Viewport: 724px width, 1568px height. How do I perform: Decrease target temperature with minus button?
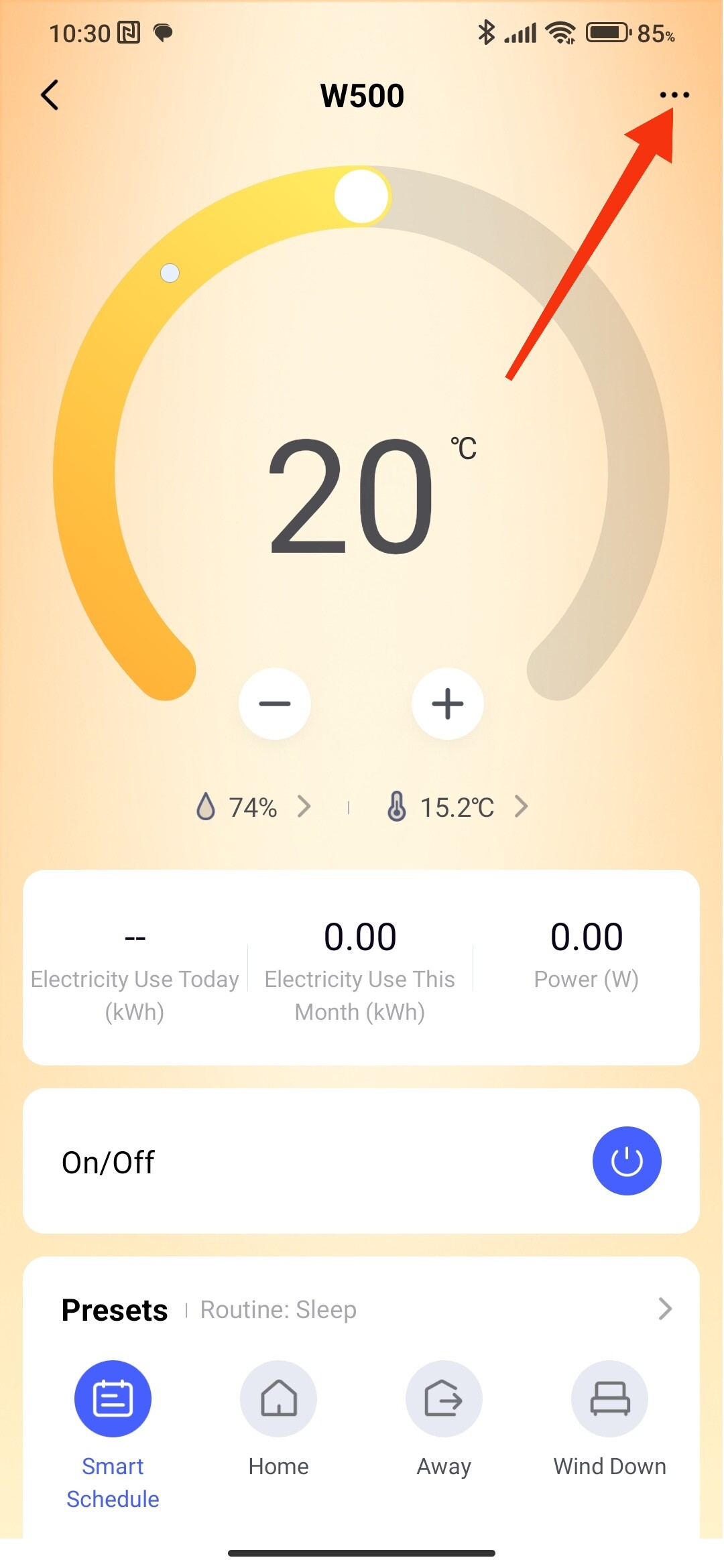274,704
